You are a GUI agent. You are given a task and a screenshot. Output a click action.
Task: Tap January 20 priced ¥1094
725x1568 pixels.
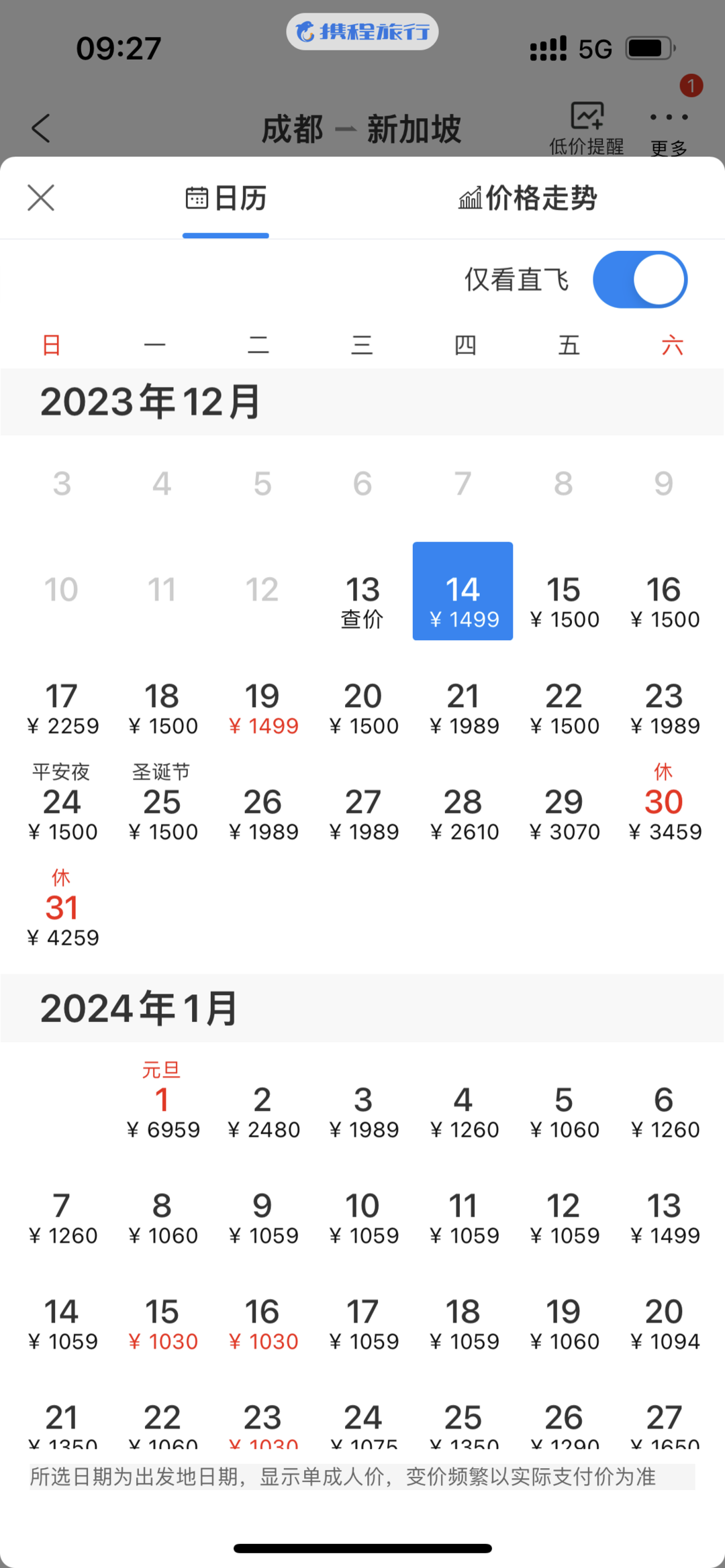[664, 1324]
